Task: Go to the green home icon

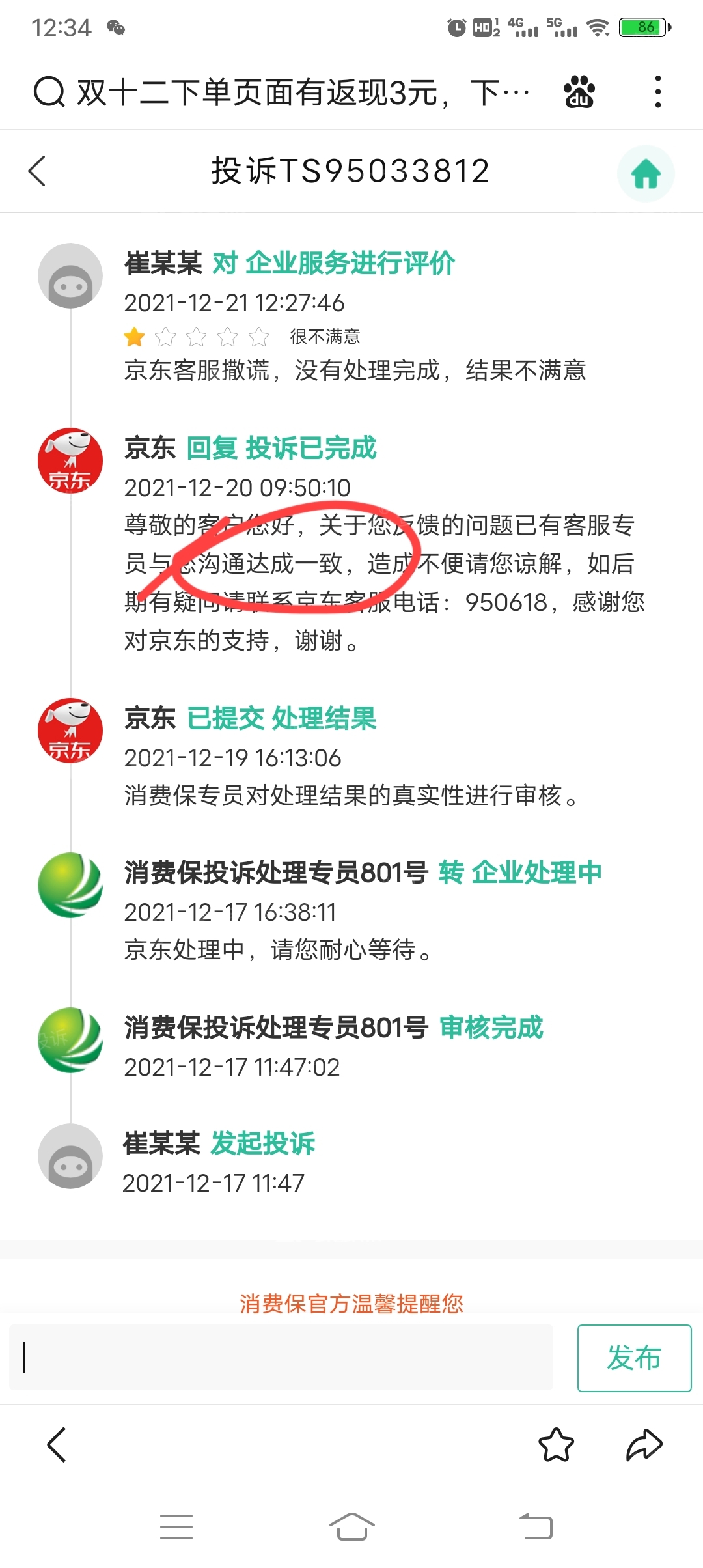Action: pyautogui.click(x=646, y=173)
